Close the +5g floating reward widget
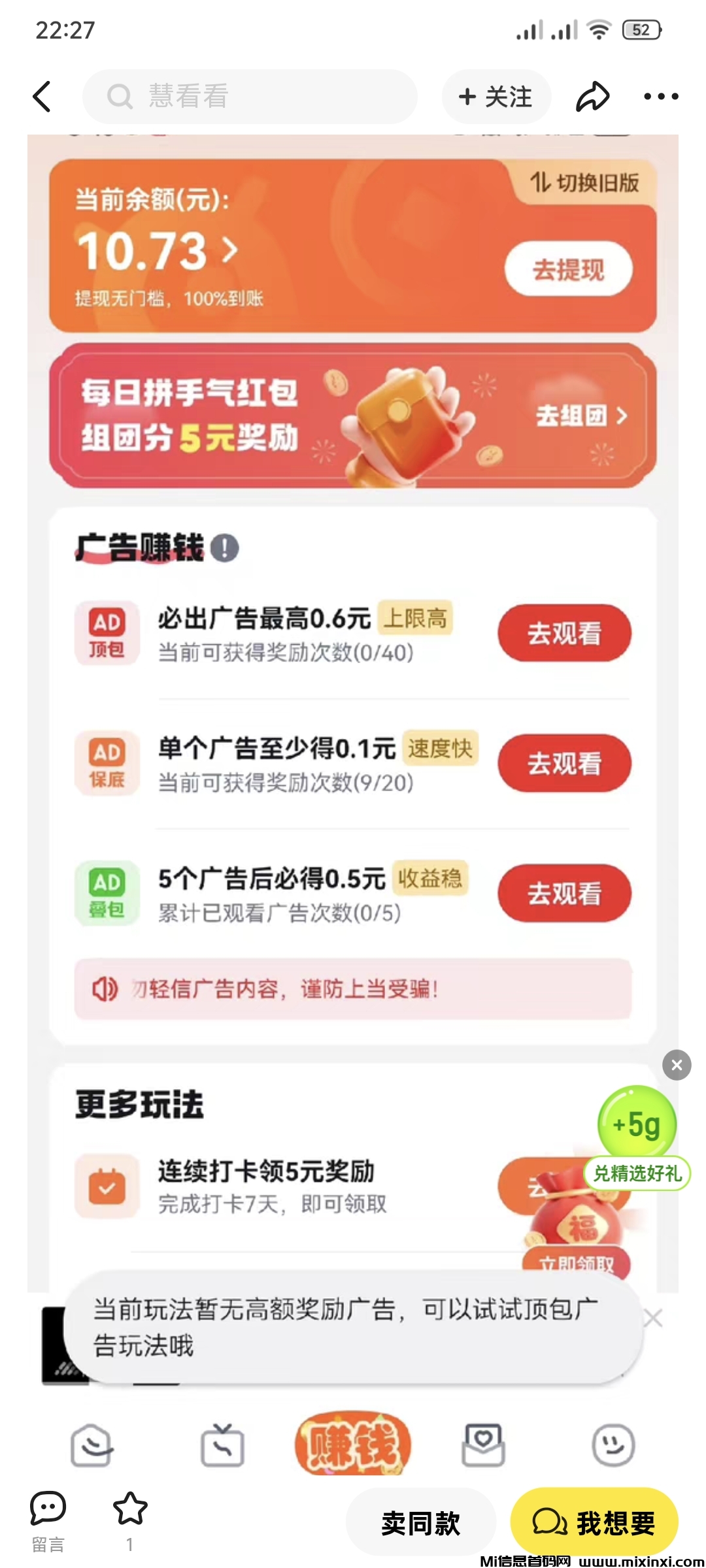This screenshot has width=706, height=1568. click(x=678, y=1065)
